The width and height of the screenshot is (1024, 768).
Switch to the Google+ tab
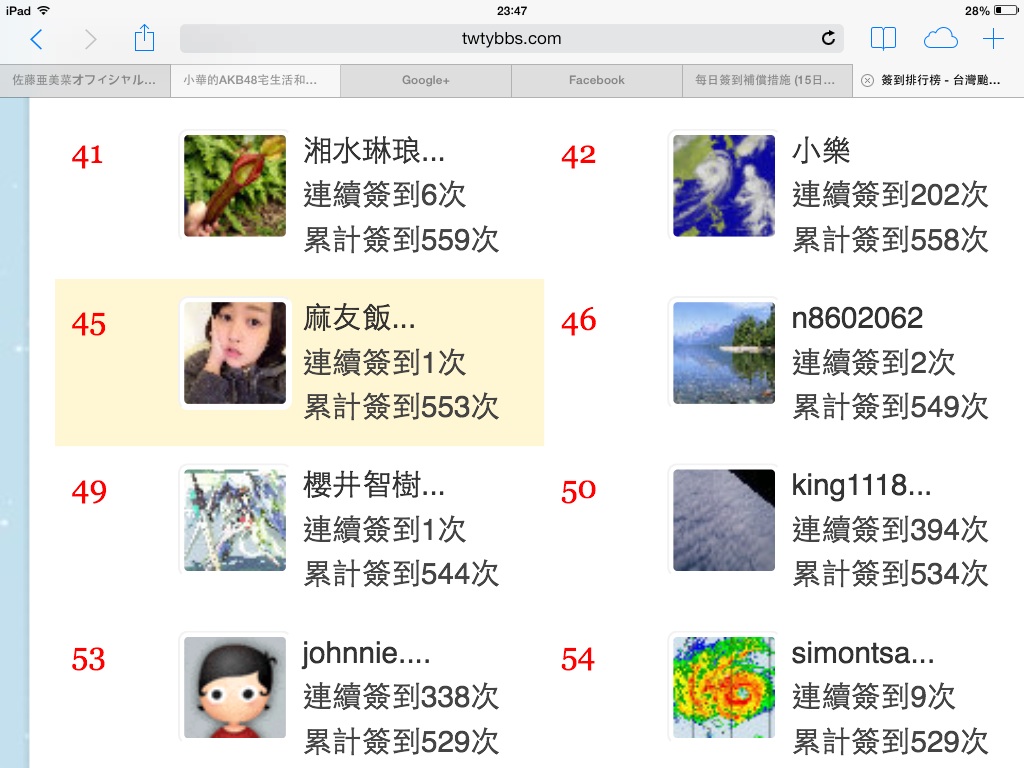click(426, 80)
